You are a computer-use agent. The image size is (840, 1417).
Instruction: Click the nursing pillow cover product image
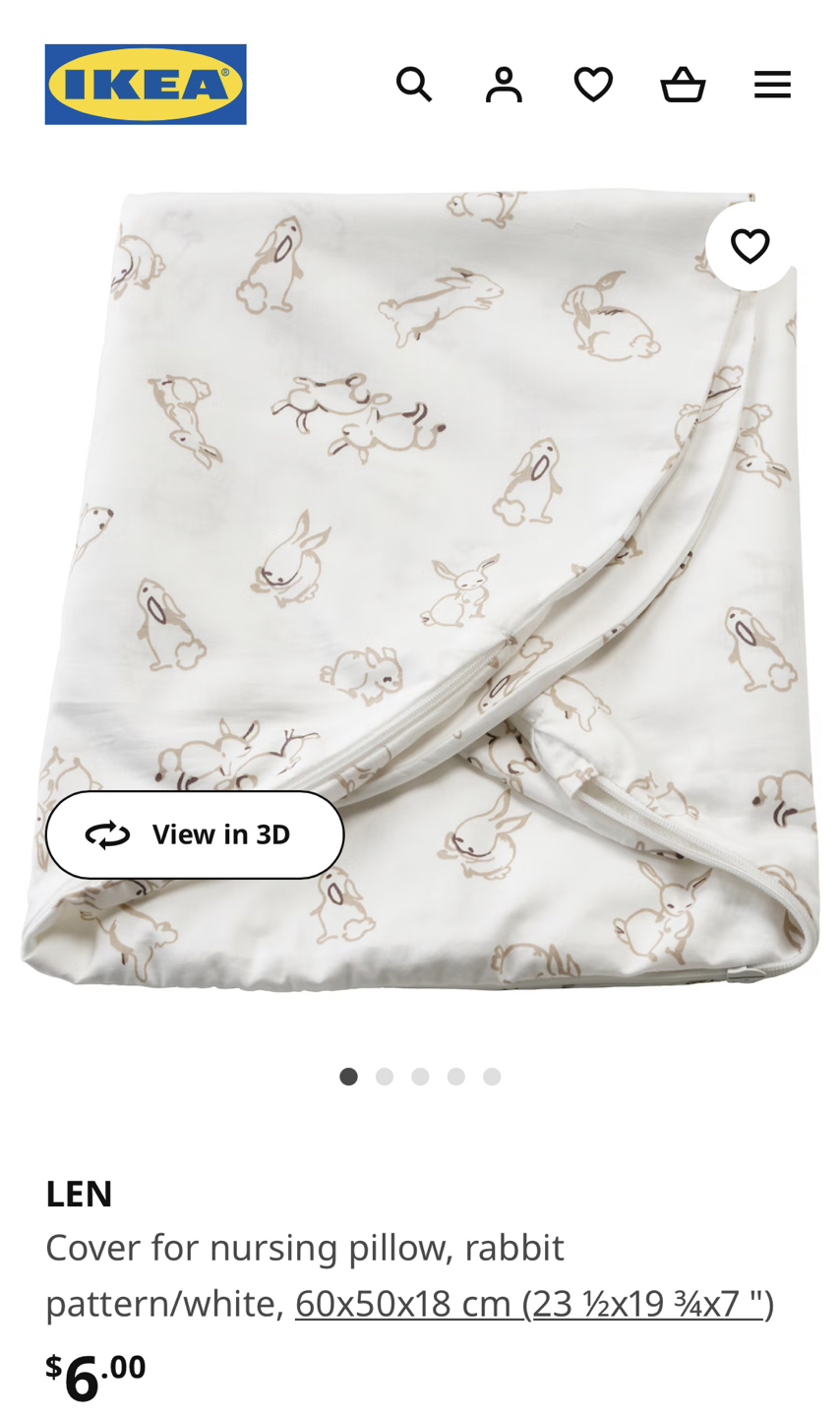point(420,590)
